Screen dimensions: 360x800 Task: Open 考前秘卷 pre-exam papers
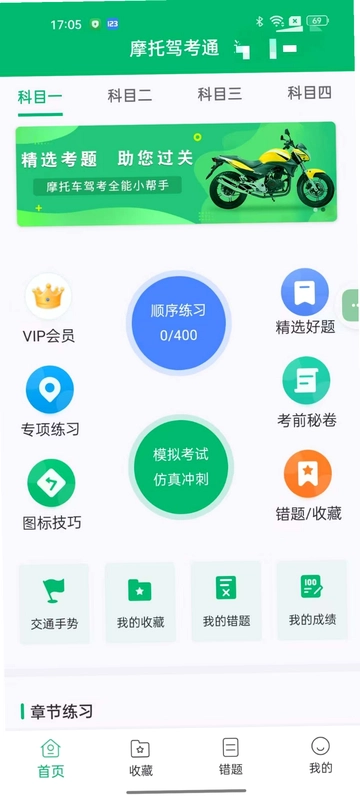click(x=306, y=392)
